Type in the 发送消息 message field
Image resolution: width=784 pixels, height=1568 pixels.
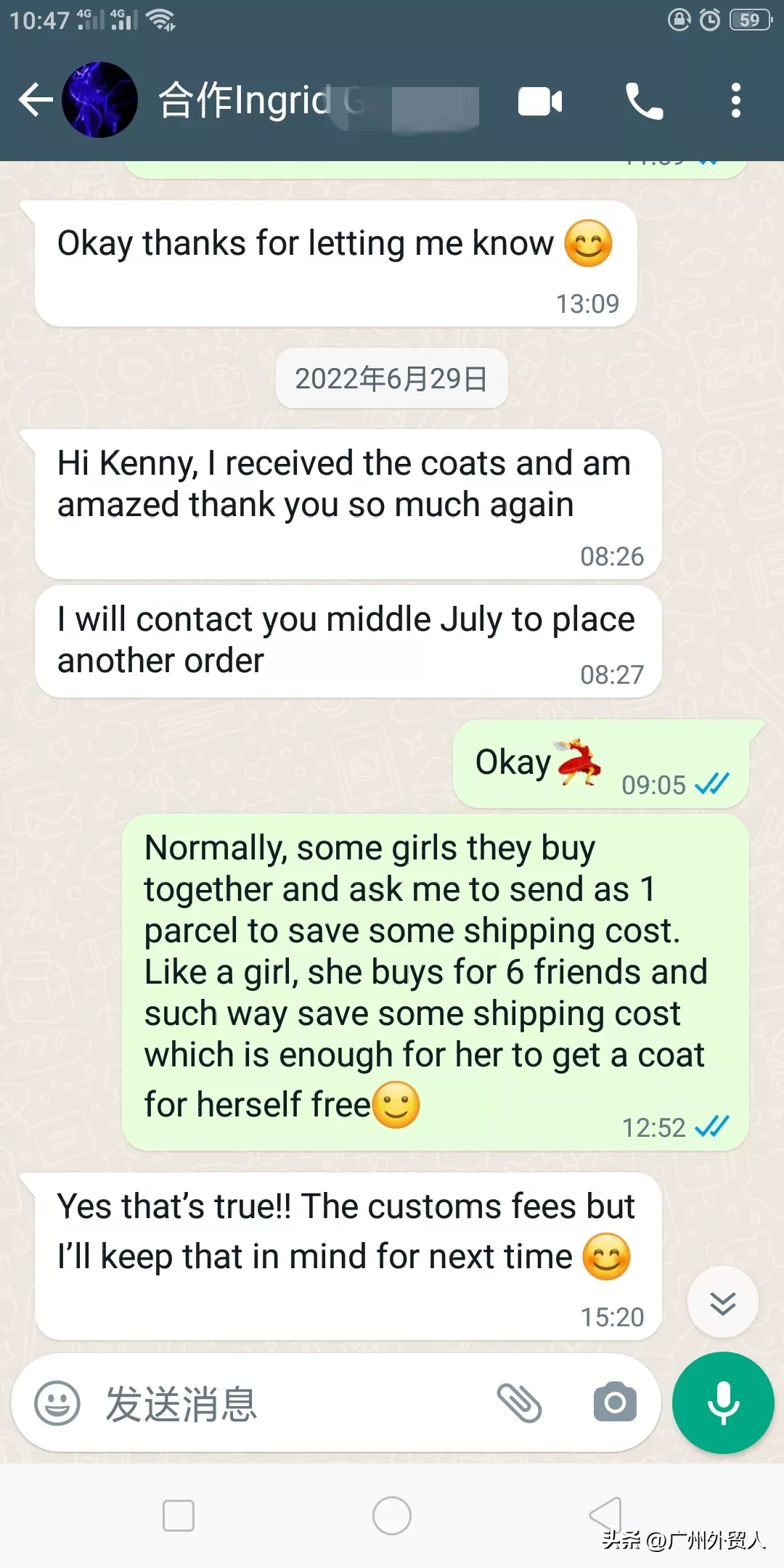(x=290, y=1402)
